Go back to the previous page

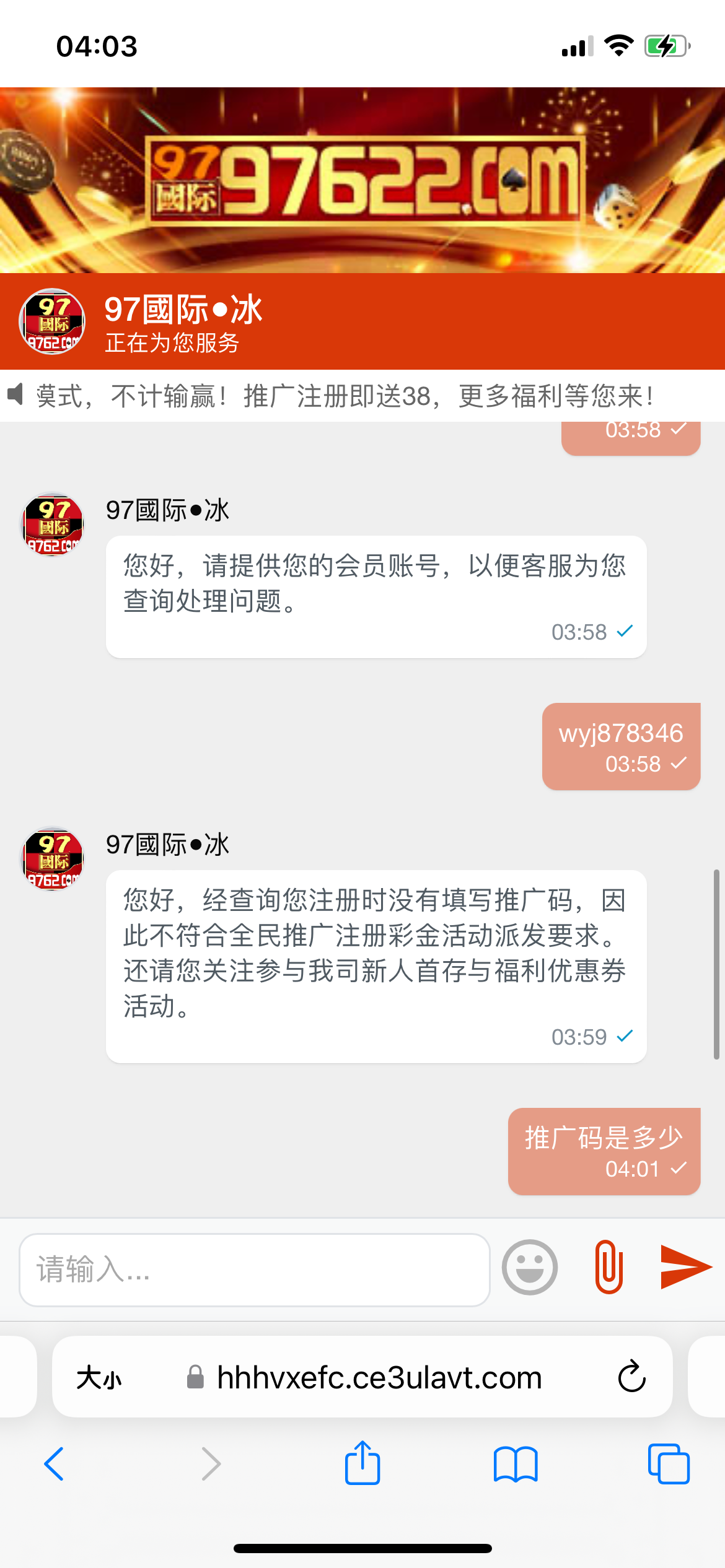point(54,1464)
